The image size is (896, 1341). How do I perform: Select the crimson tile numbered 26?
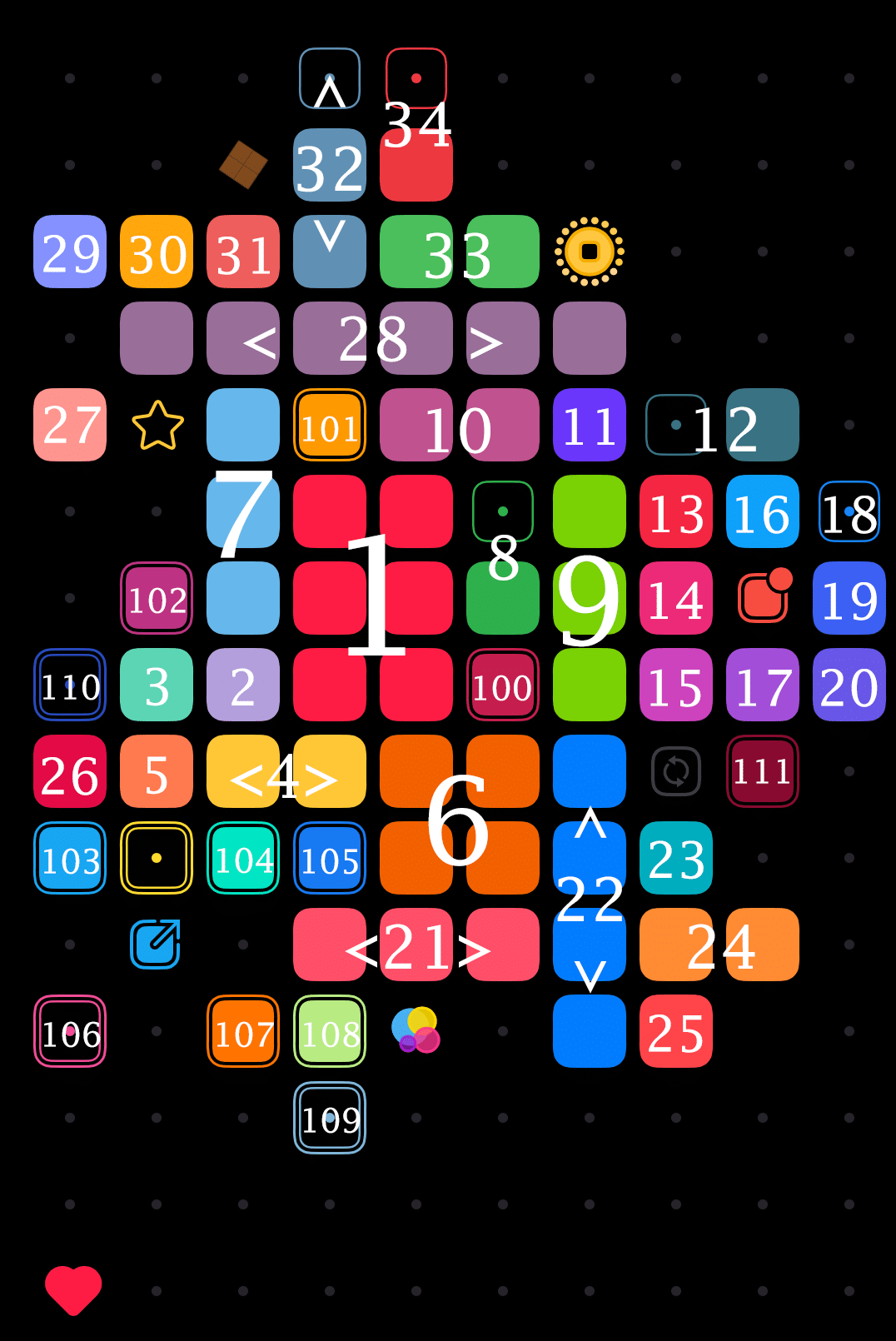click(70, 771)
